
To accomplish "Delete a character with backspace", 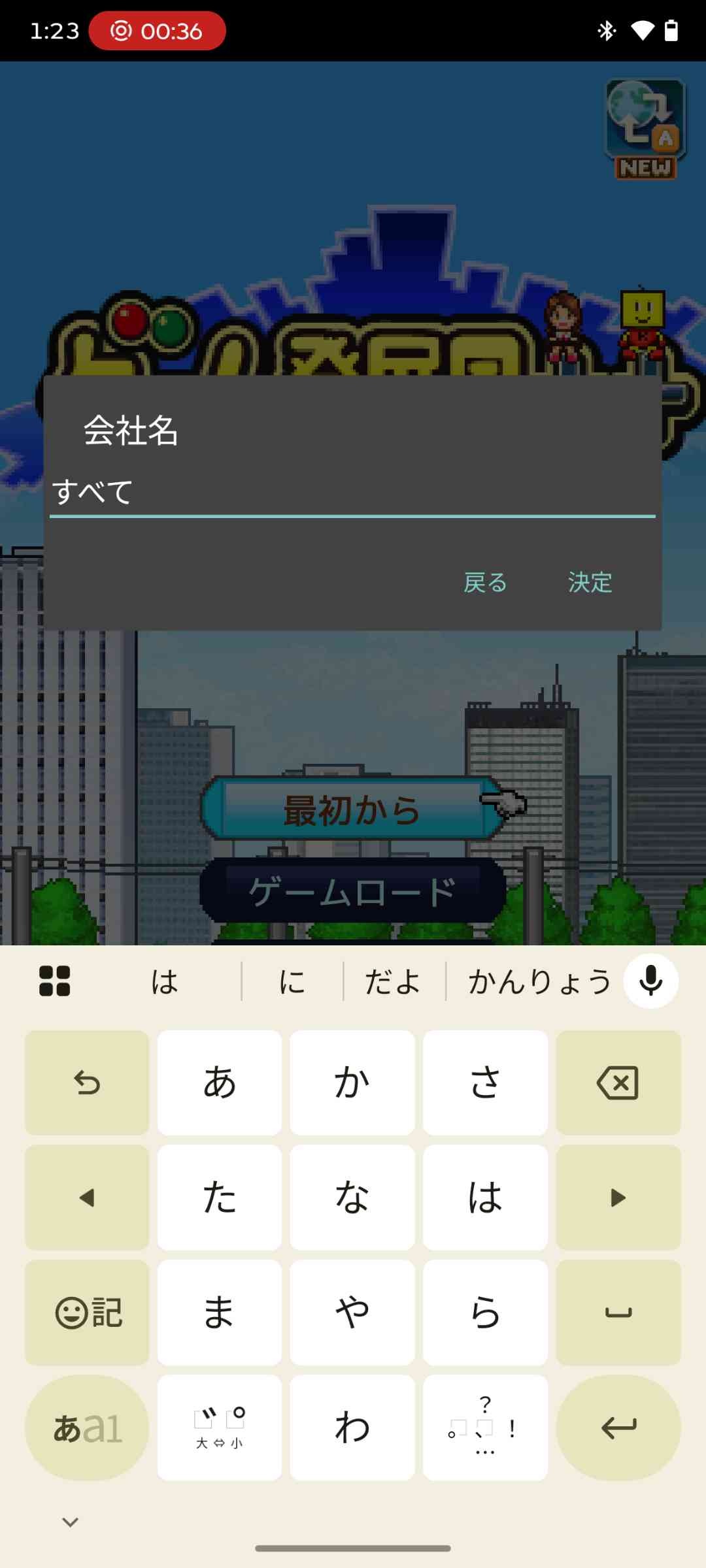I will (618, 1083).
